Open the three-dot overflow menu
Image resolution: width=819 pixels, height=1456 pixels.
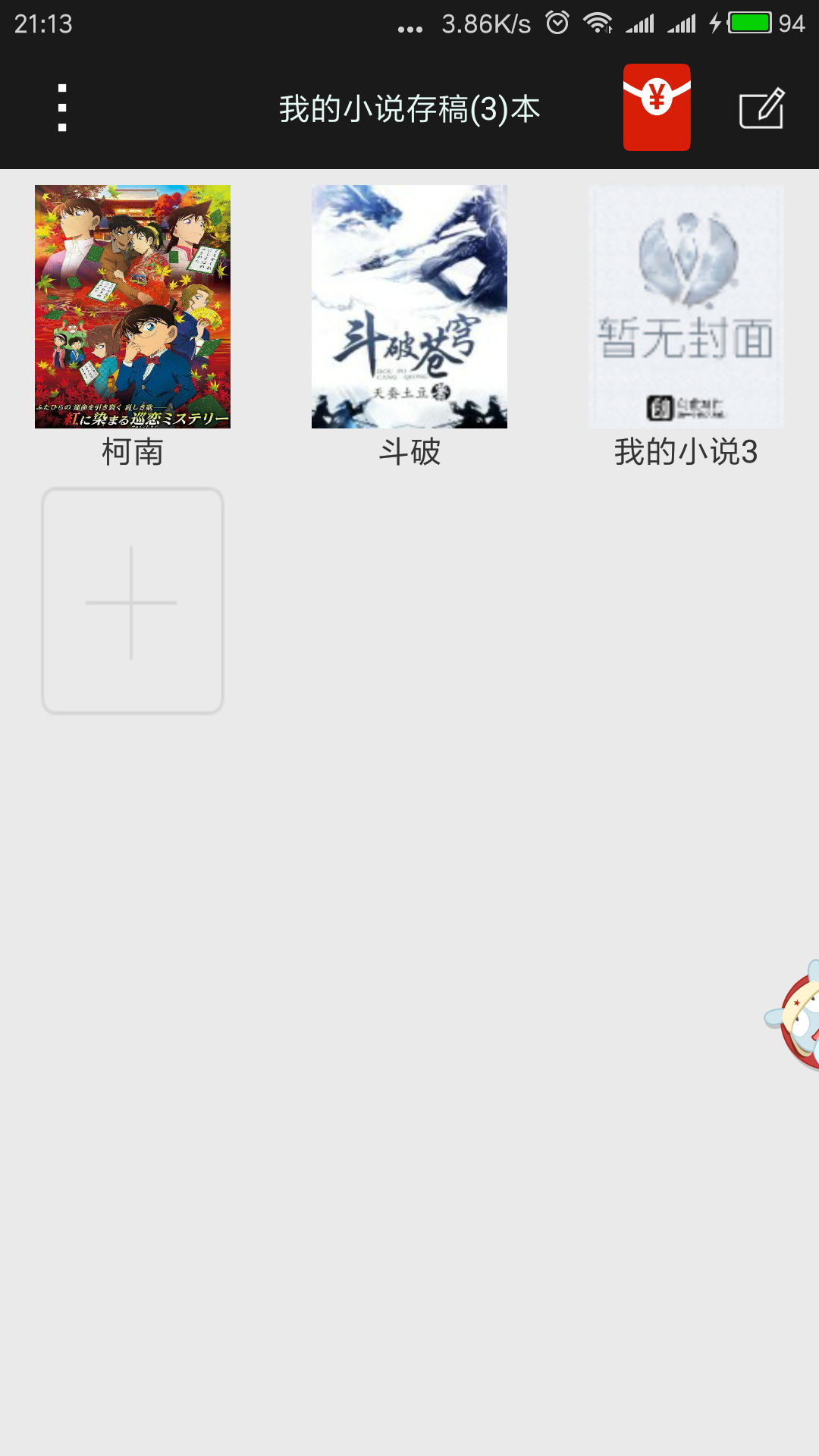tap(62, 108)
